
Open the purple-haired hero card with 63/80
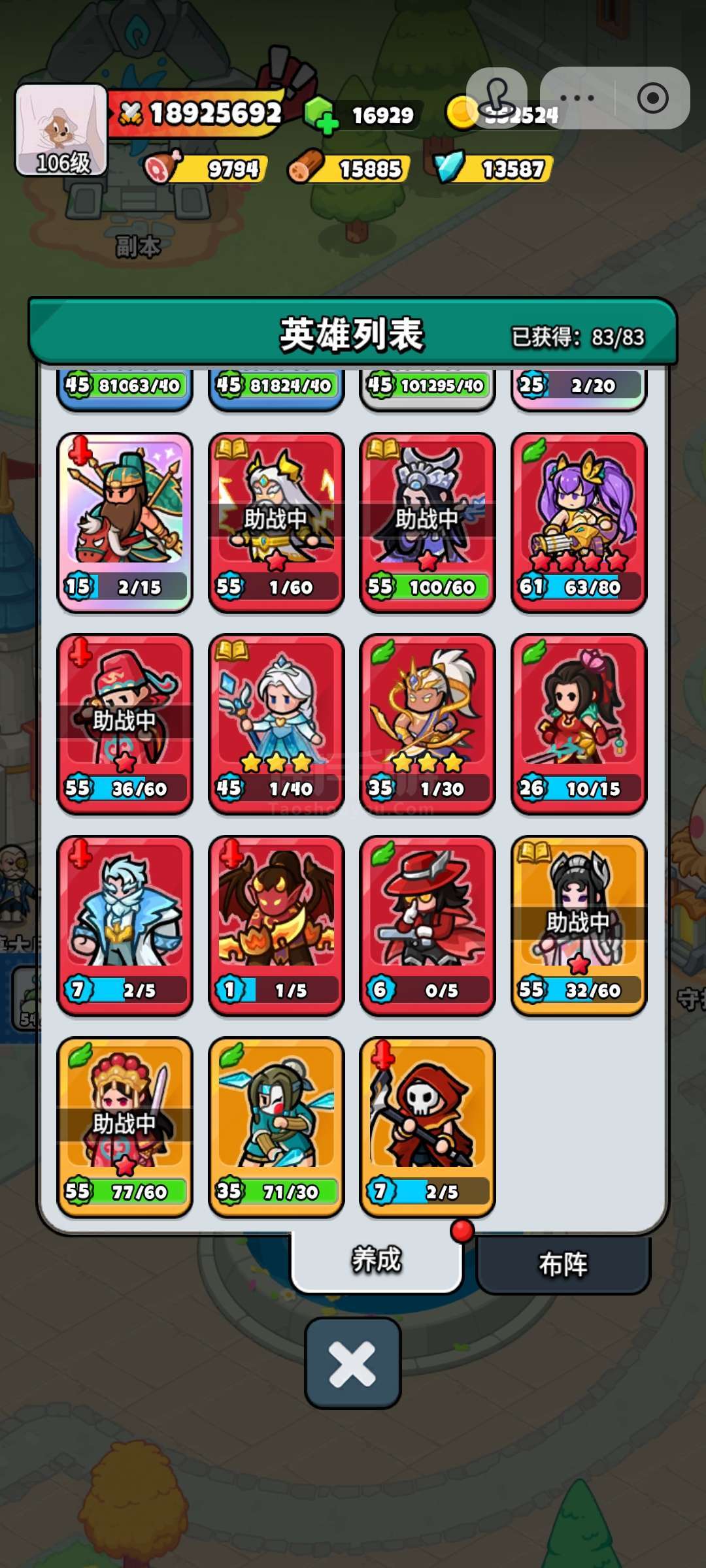579,523
